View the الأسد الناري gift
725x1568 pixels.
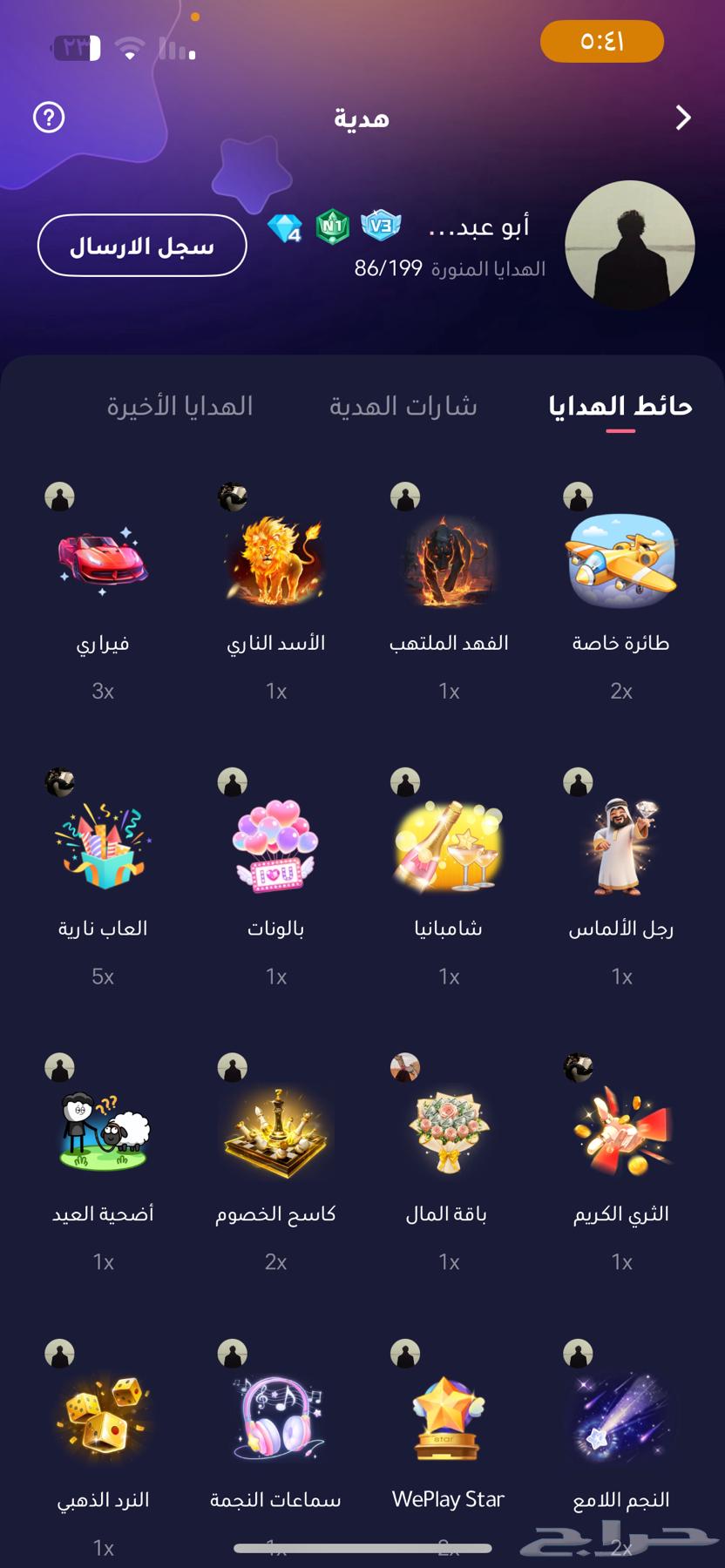pos(275,562)
